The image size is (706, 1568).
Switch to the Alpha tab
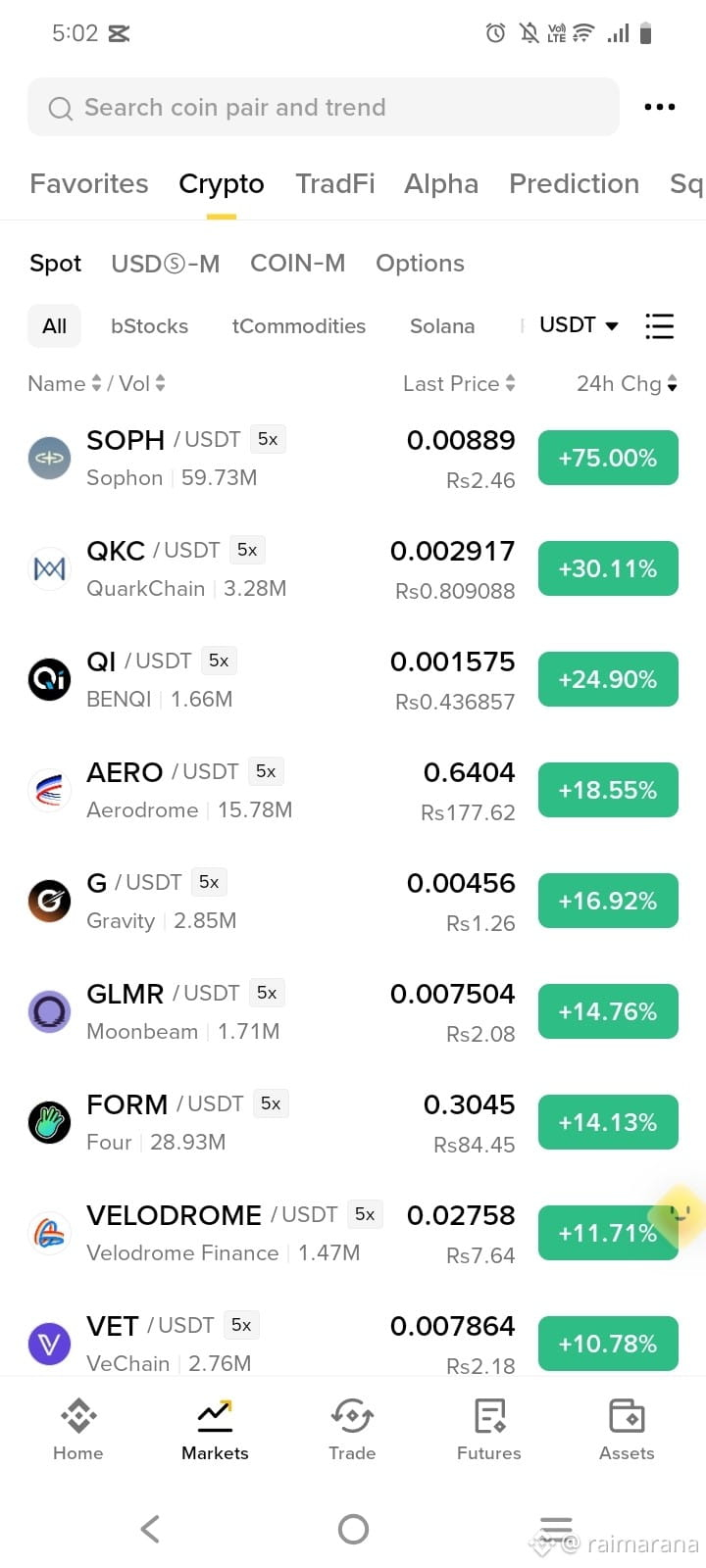point(441,184)
